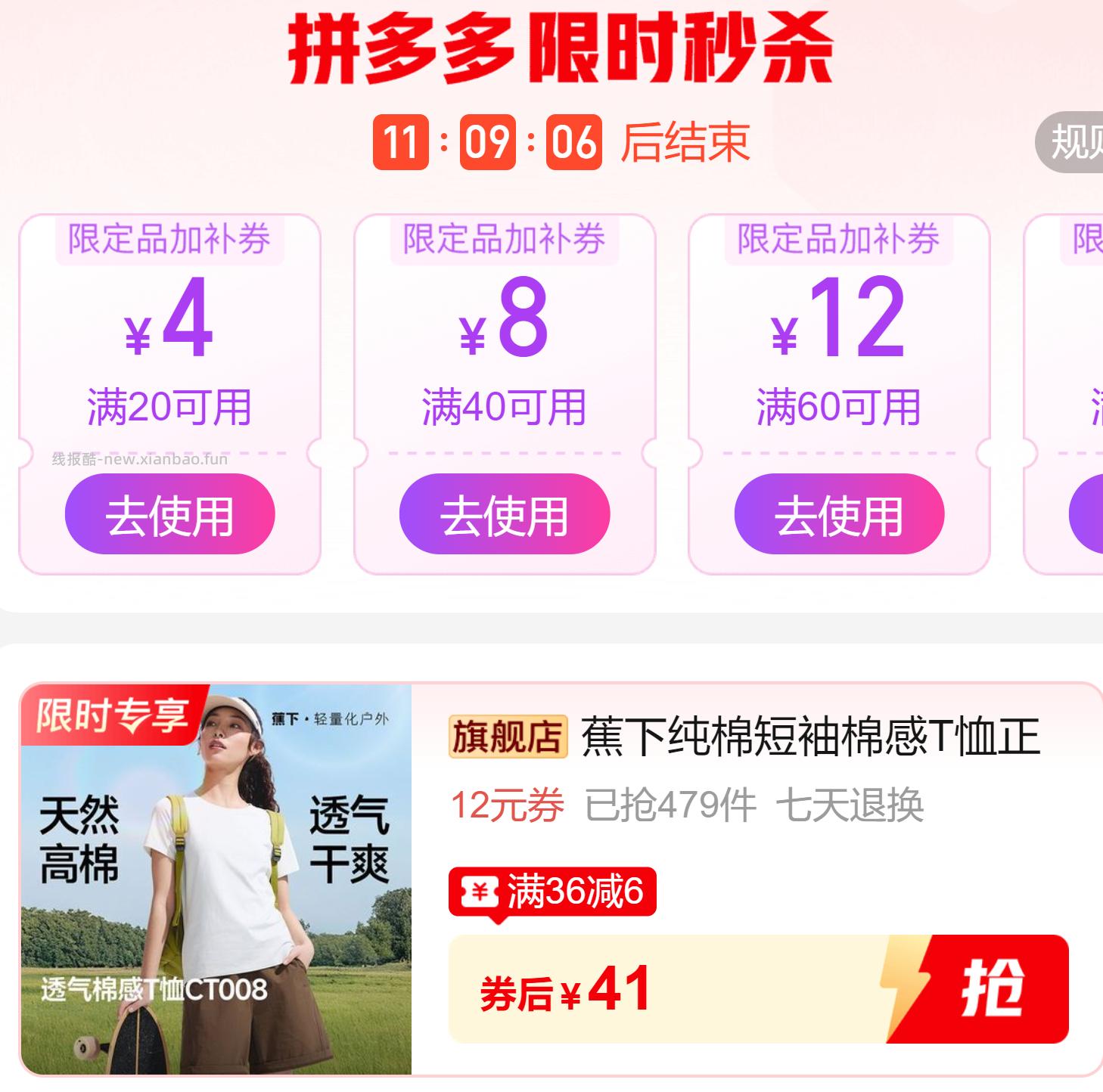Use the ¥4 coupon via 去使用

pos(169,514)
